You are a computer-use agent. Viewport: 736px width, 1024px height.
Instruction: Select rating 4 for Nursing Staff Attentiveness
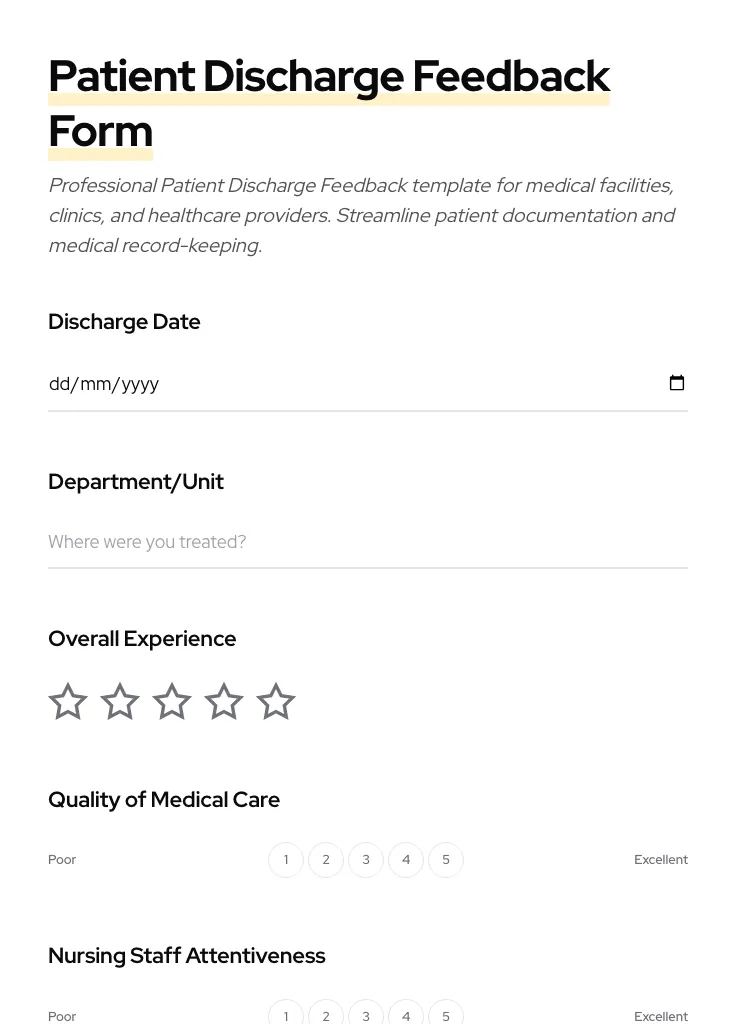[406, 1015]
